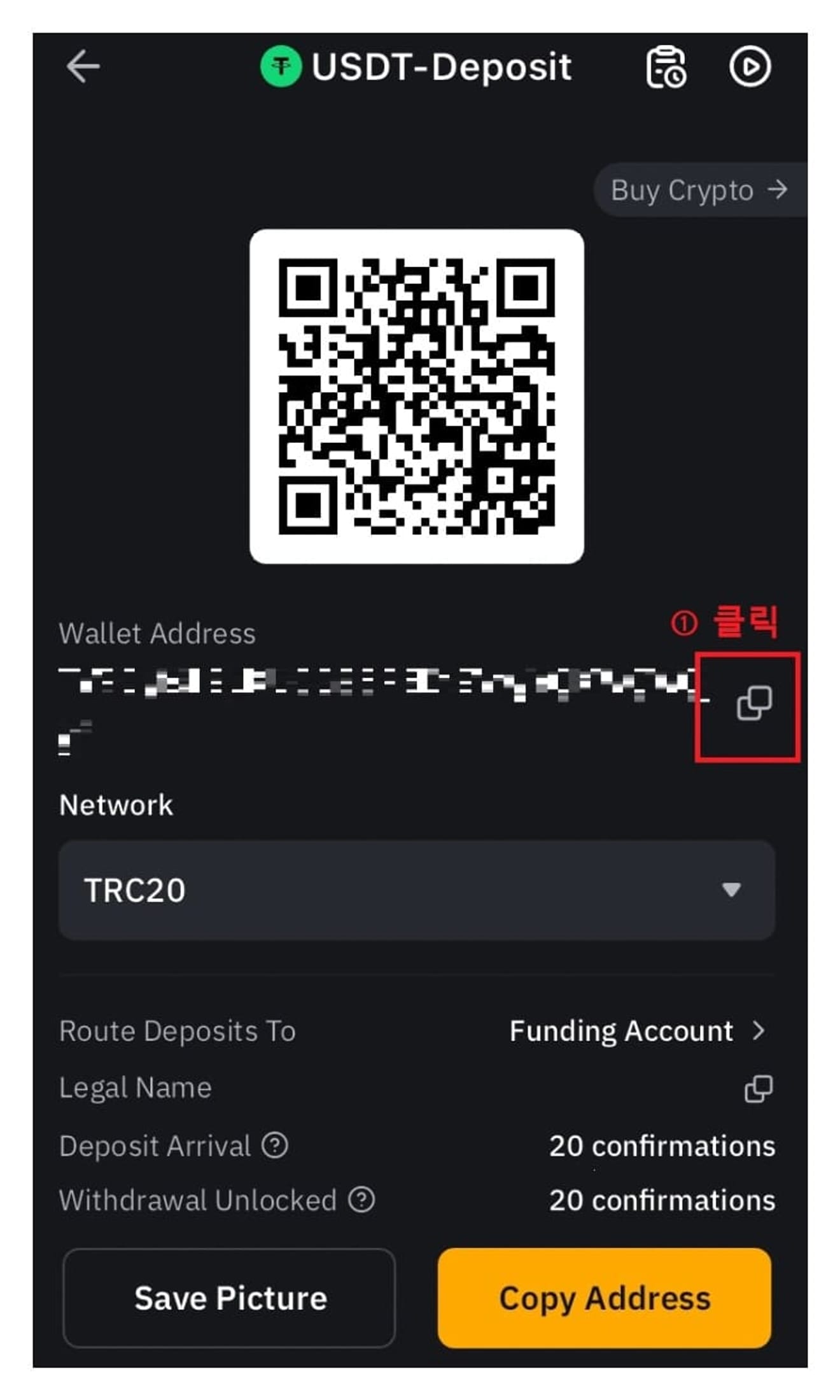Show Withdrawal Unlocked help info
Screen dimensions: 840x1400
point(361,1200)
